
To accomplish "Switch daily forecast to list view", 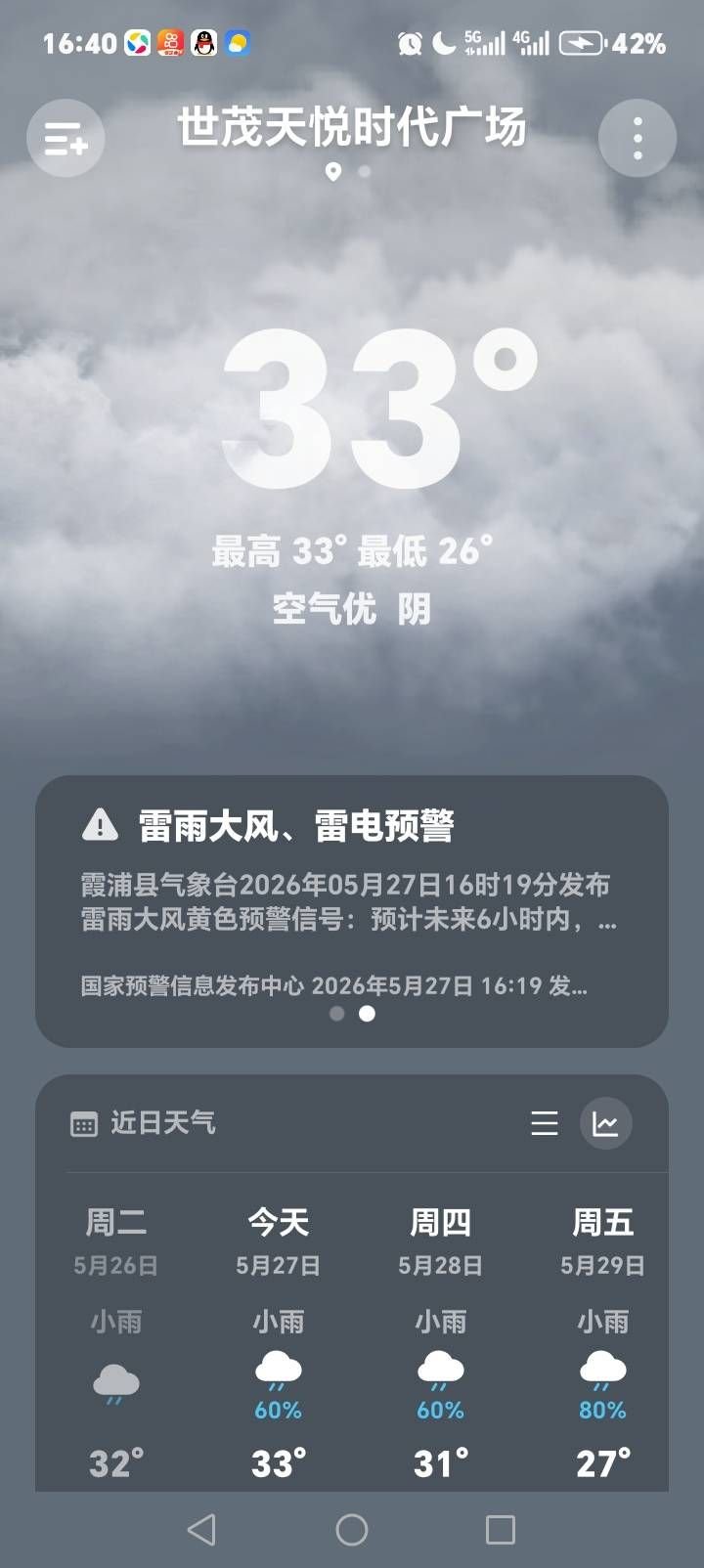I will [545, 1123].
